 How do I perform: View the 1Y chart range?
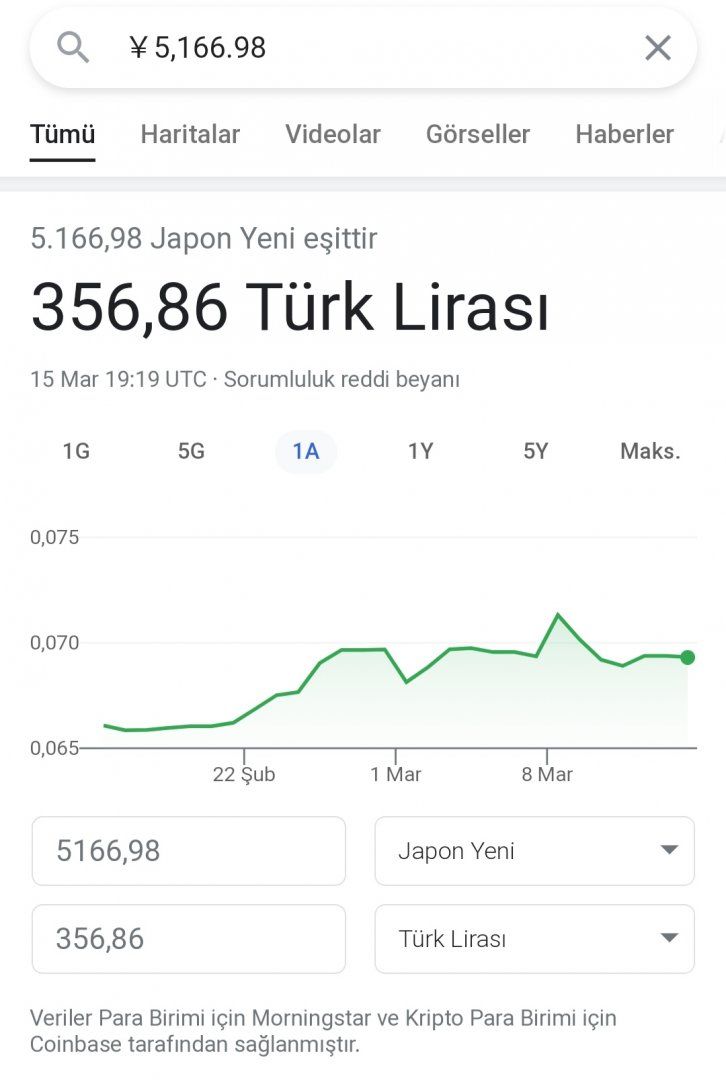[420, 451]
